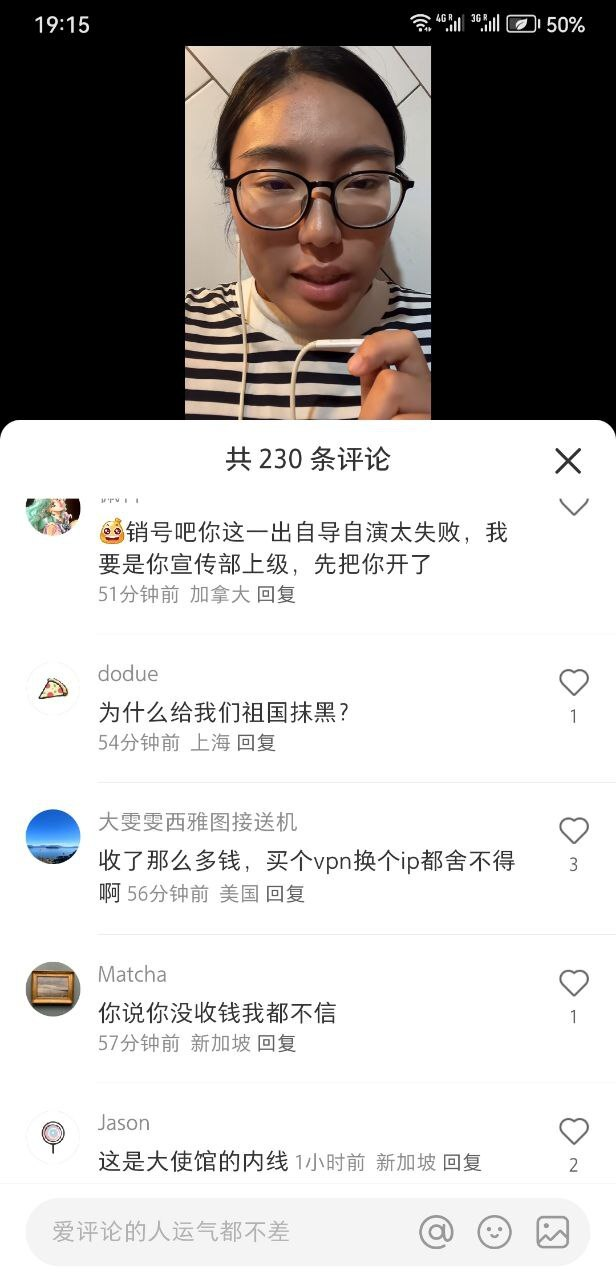Reply to Matcha's comment

[x=277, y=1043]
